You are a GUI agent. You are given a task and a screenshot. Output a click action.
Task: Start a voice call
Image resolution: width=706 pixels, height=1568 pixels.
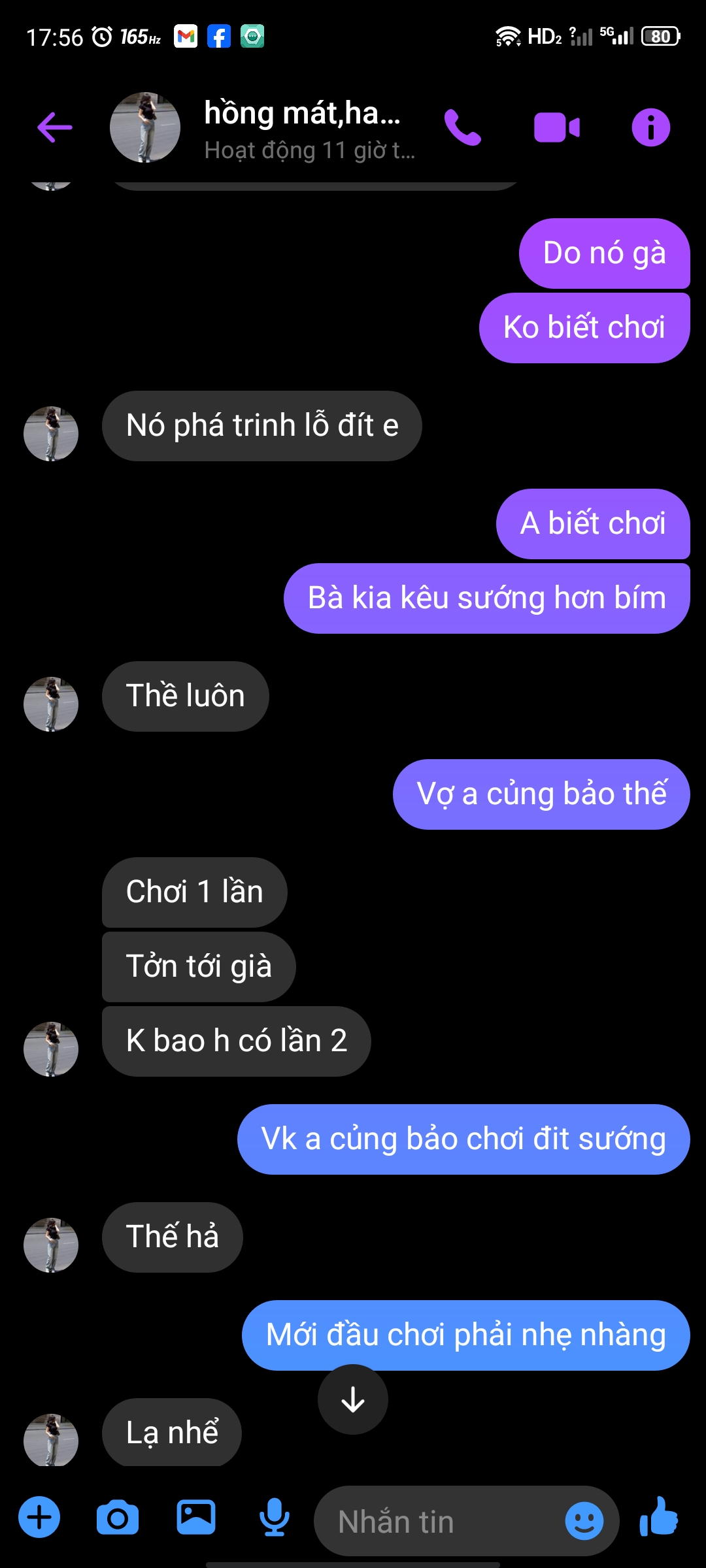(463, 127)
